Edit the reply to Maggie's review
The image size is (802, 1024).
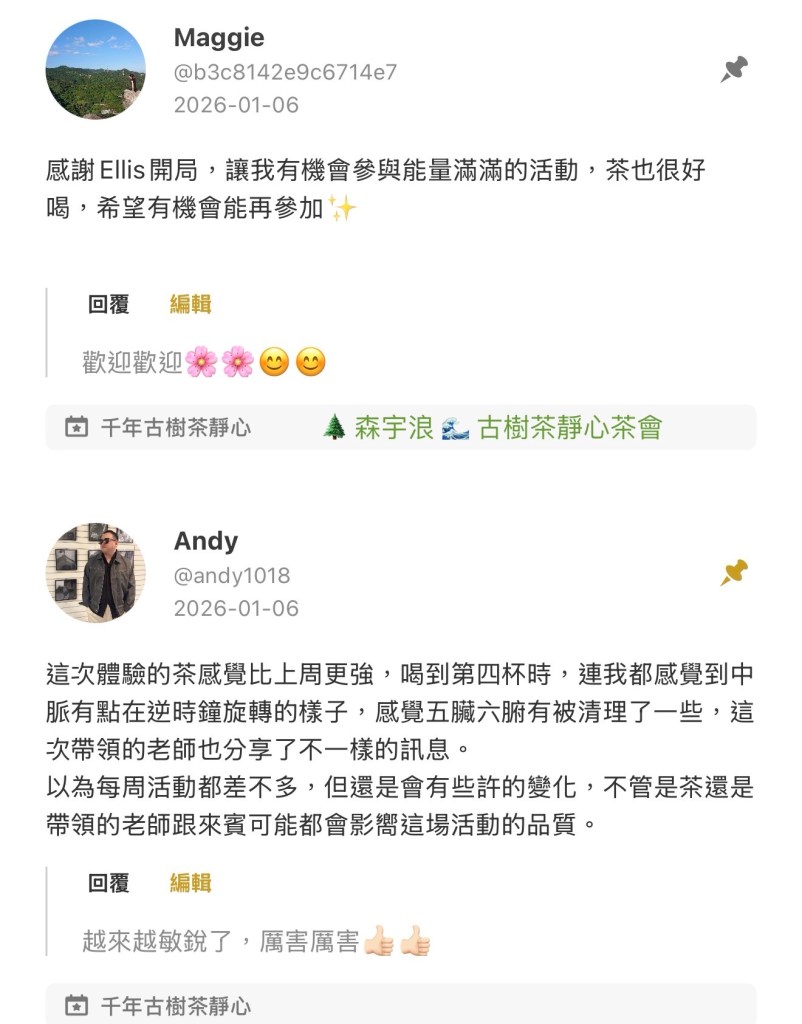tap(190, 305)
